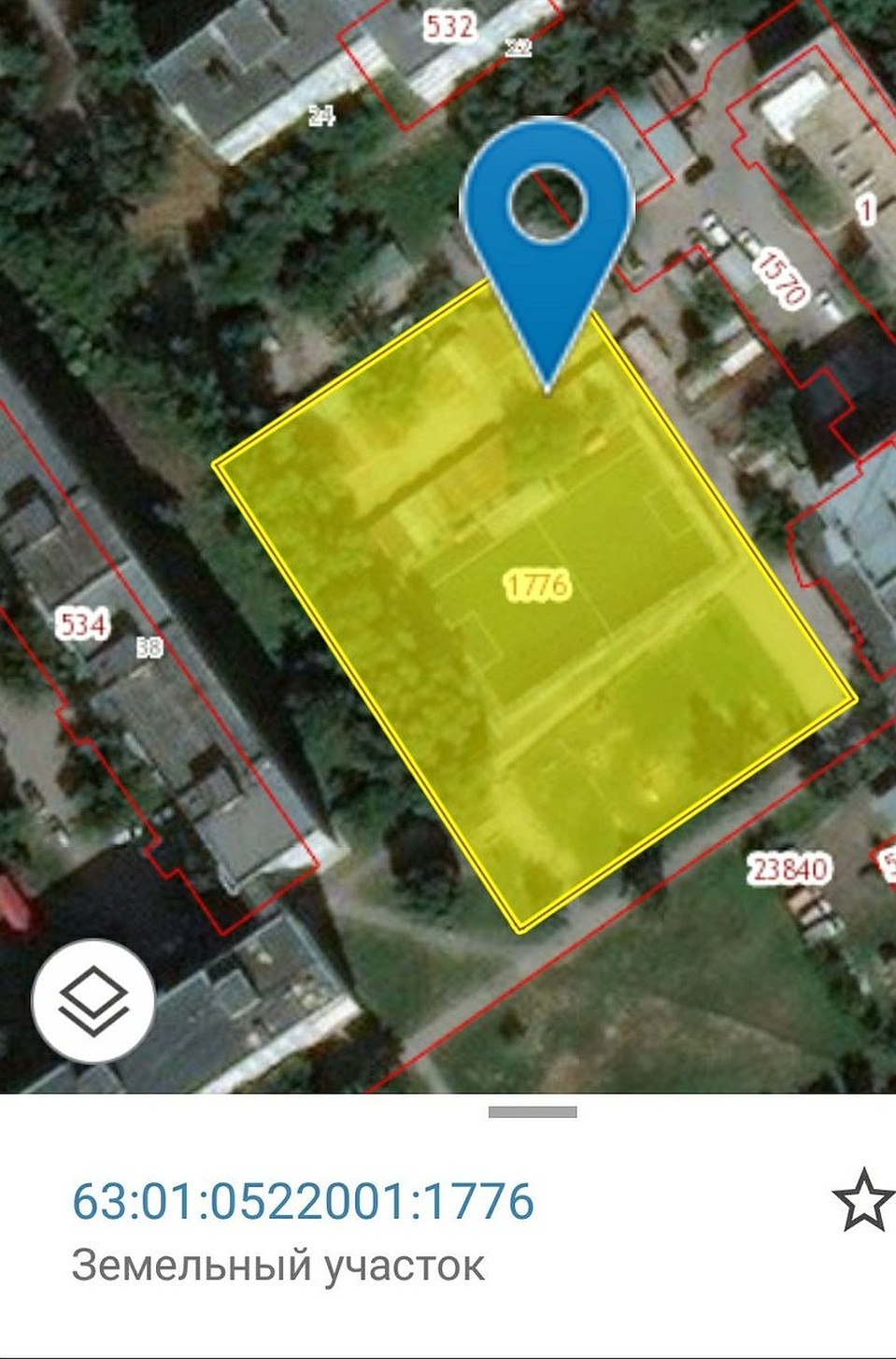
Task: Open the map layers button
Action: (x=93, y=1001)
